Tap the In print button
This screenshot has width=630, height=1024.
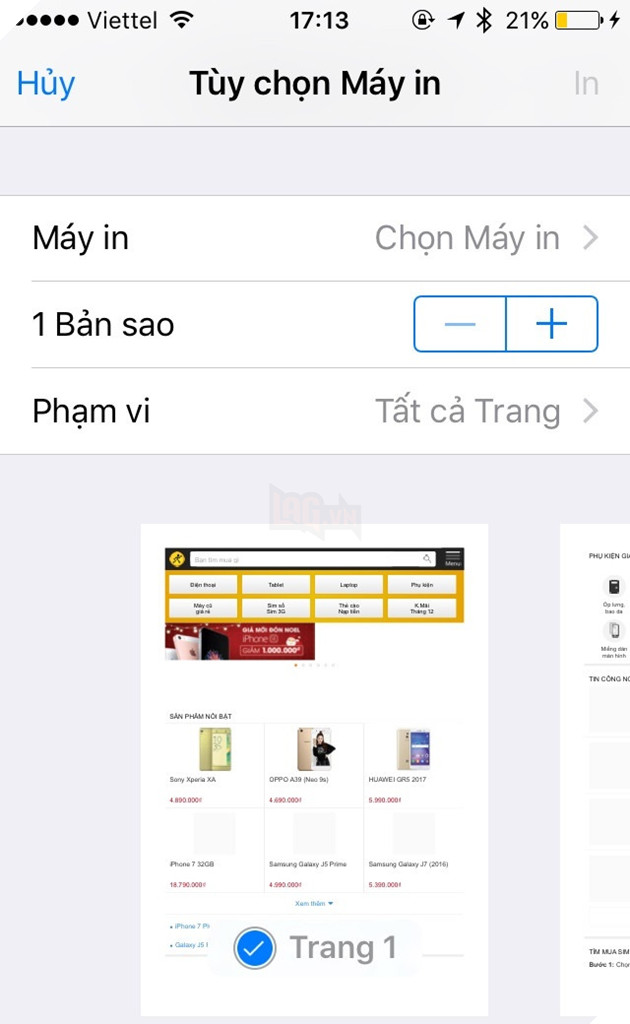coord(586,83)
